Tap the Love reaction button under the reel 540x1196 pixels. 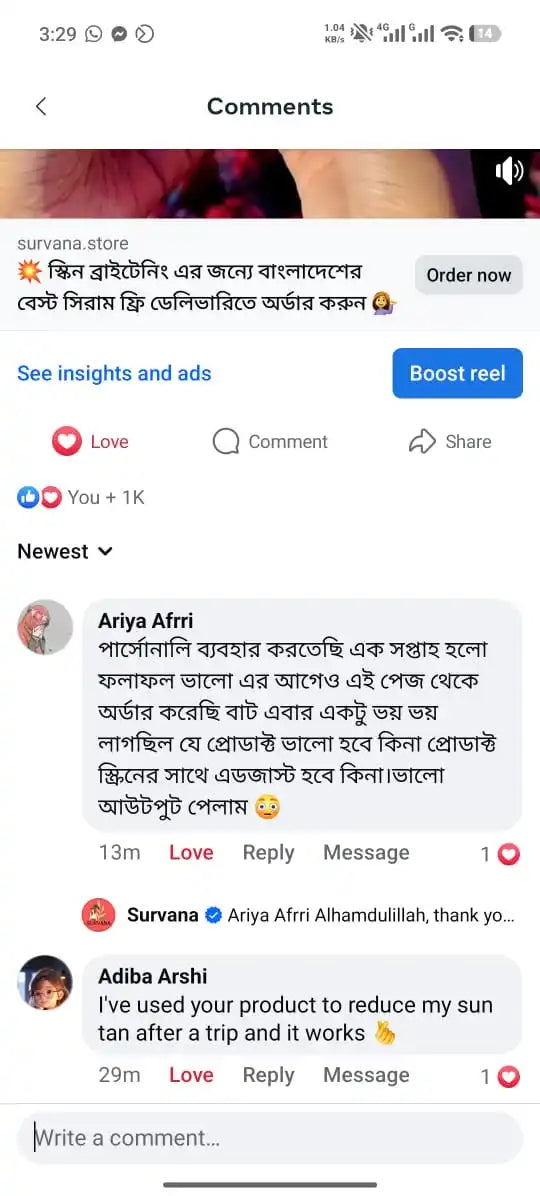90,442
